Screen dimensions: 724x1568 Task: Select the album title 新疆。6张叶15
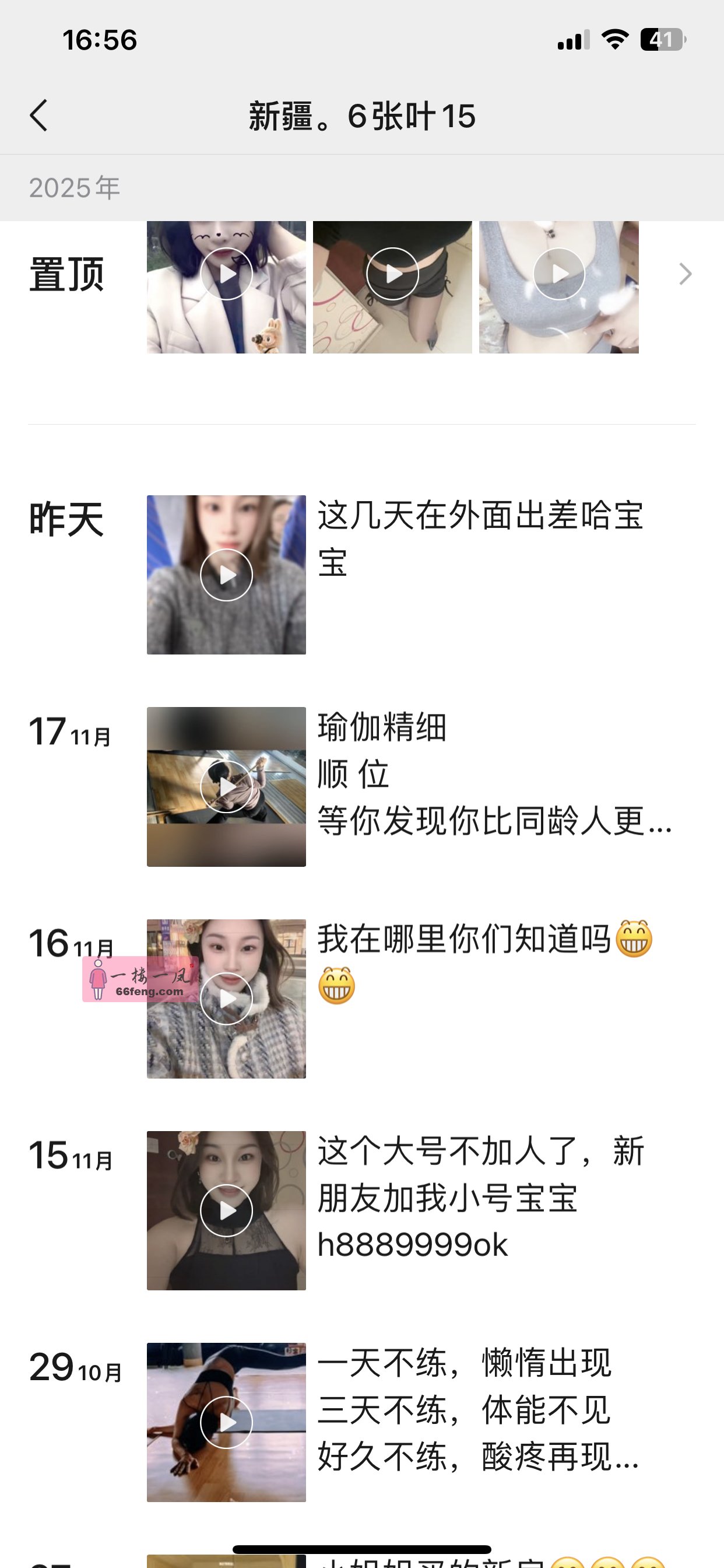pos(361,116)
